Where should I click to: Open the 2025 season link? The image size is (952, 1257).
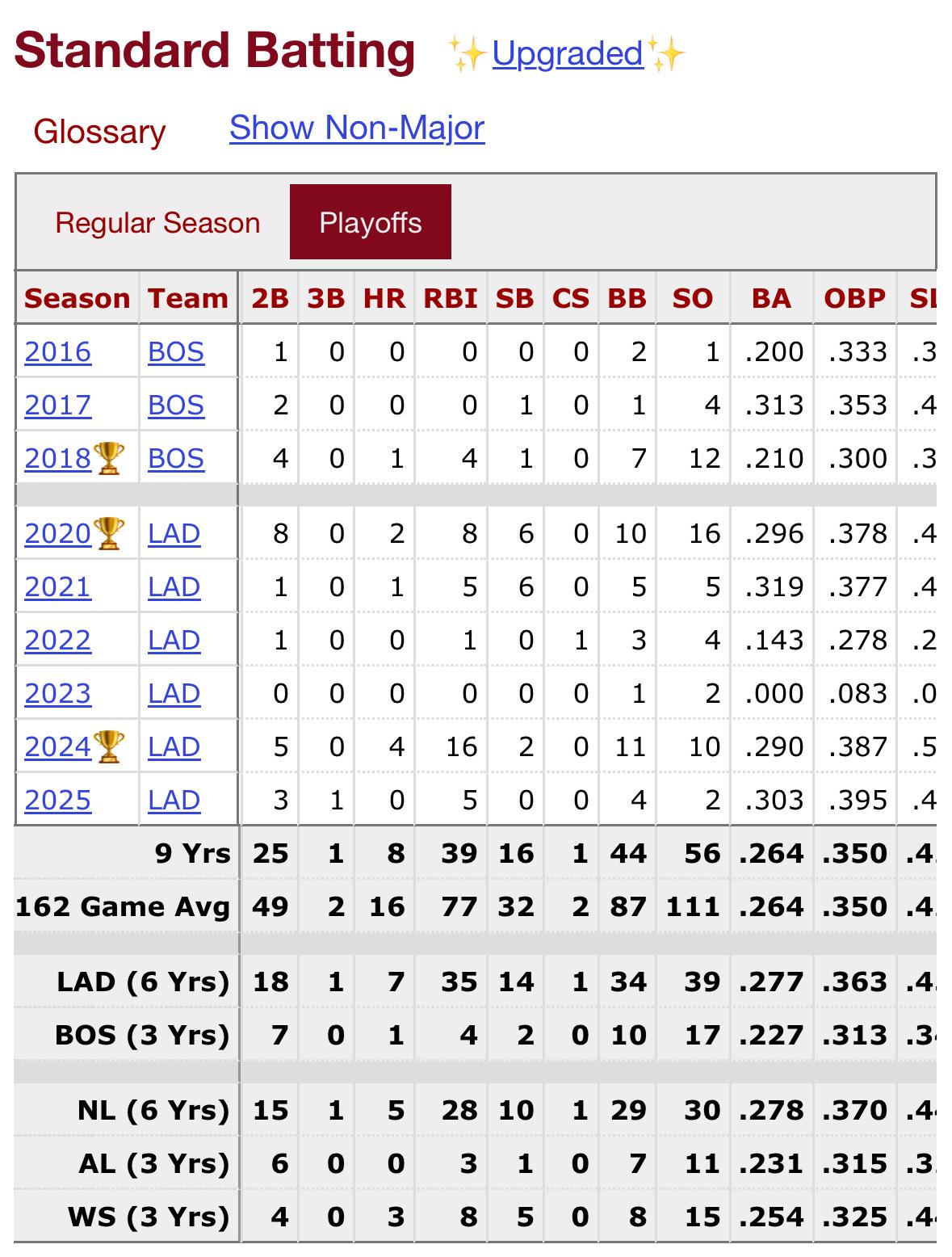tap(58, 801)
